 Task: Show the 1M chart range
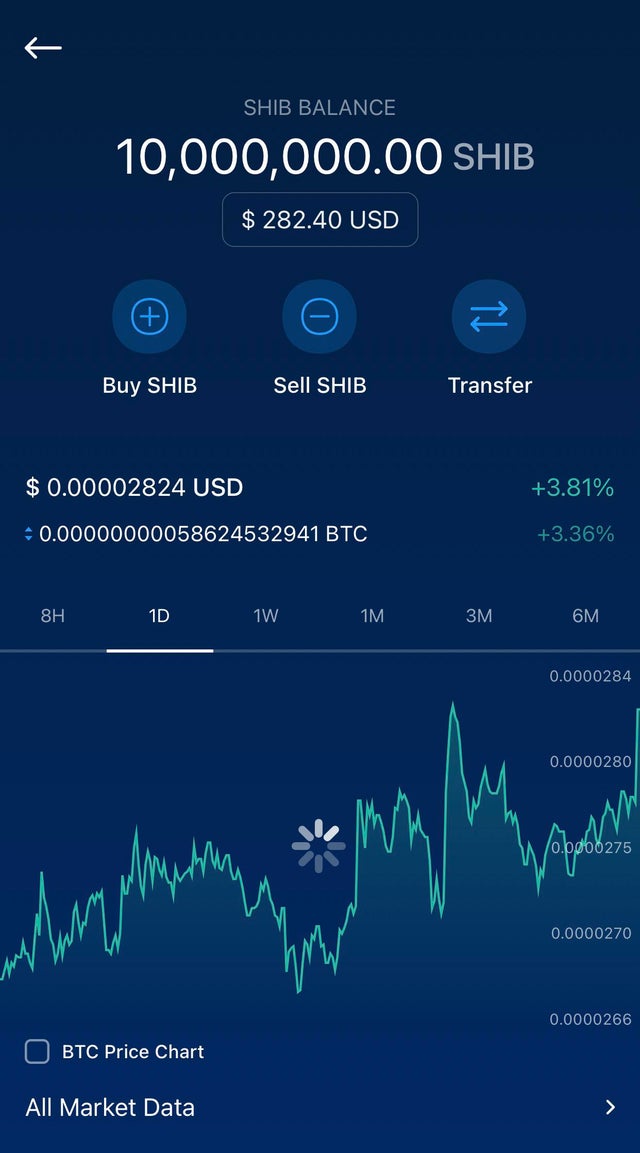[373, 616]
